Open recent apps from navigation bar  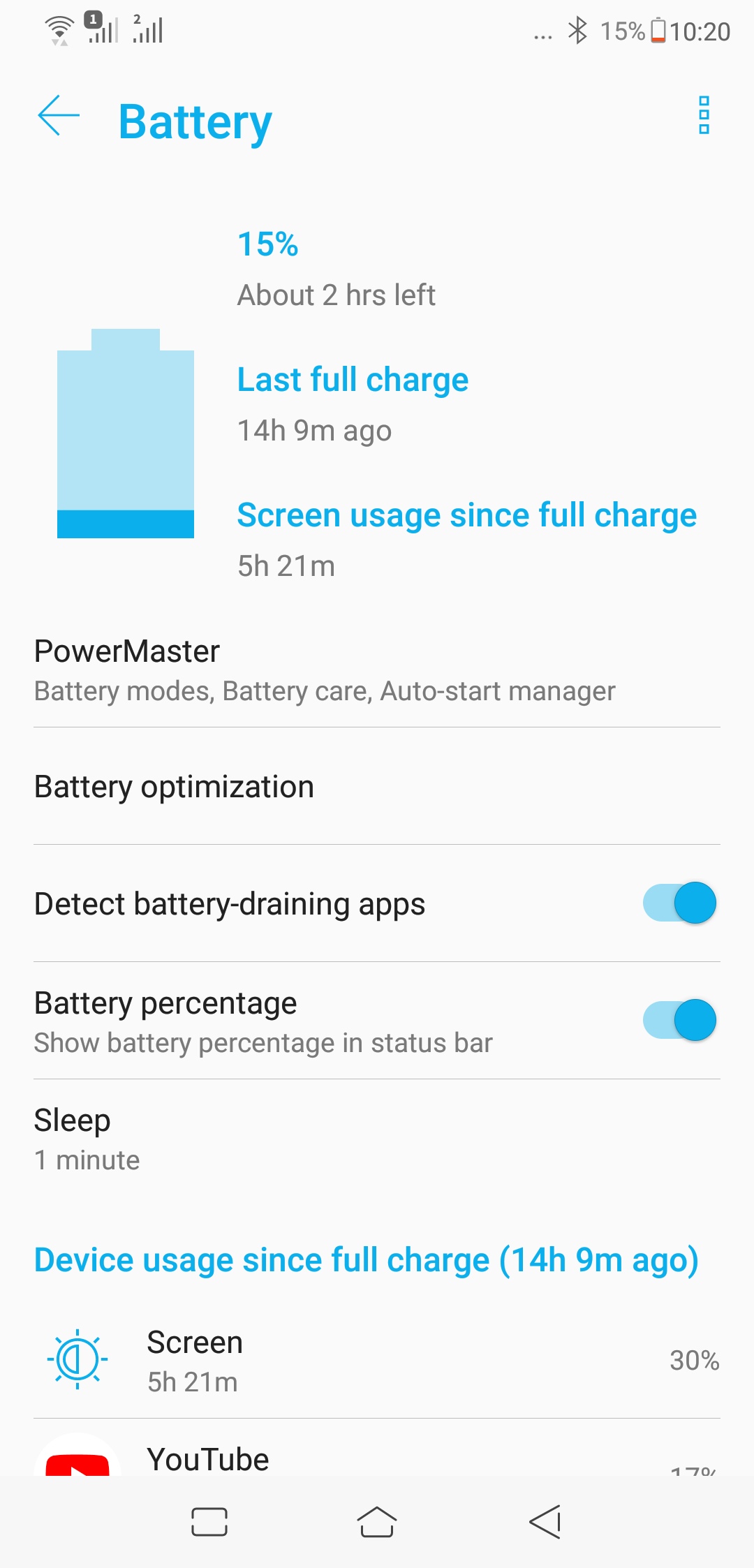pyautogui.click(x=209, y=1522)
